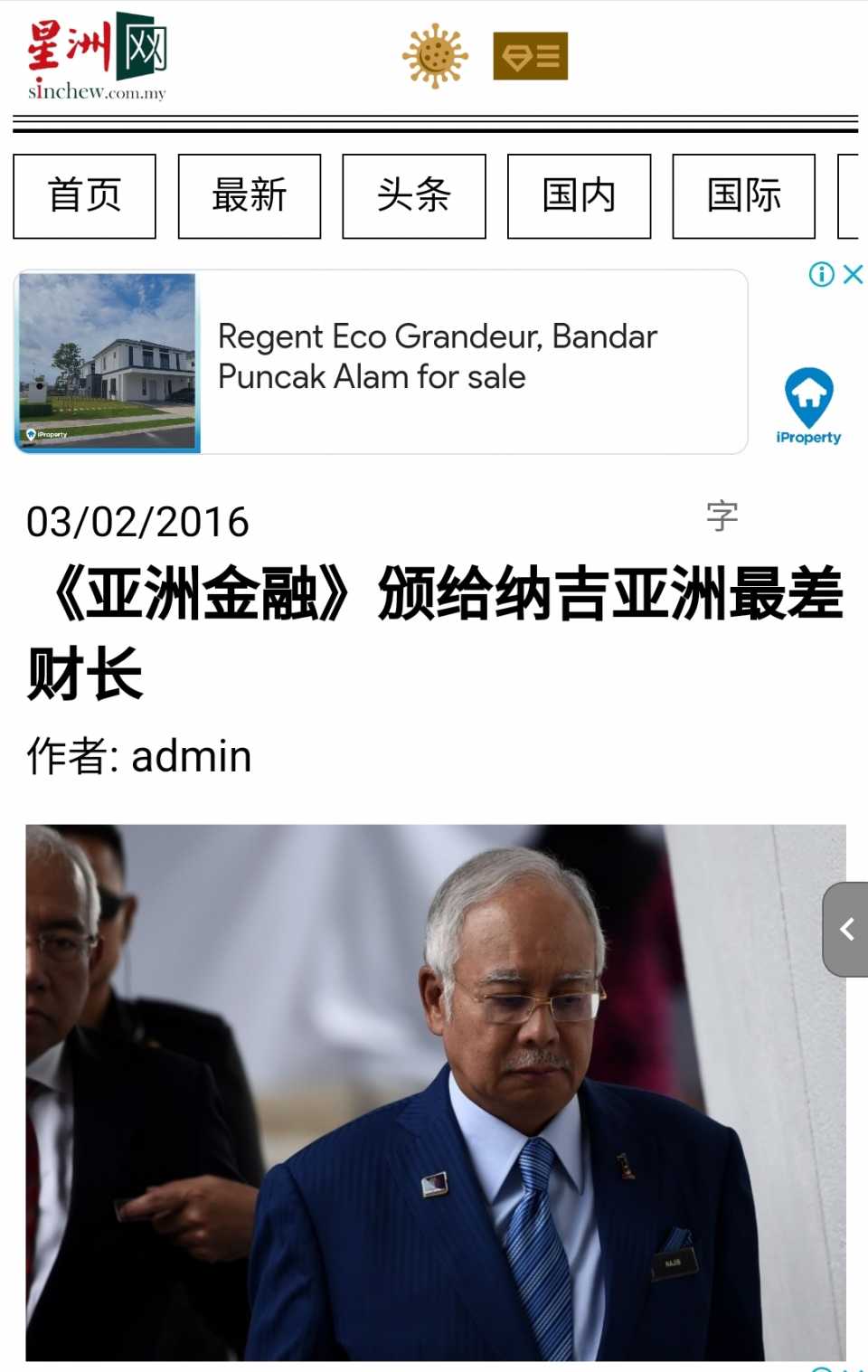The image size is (868, 1372).
Task: Open the coronavirus news icon
Action: 435,56
